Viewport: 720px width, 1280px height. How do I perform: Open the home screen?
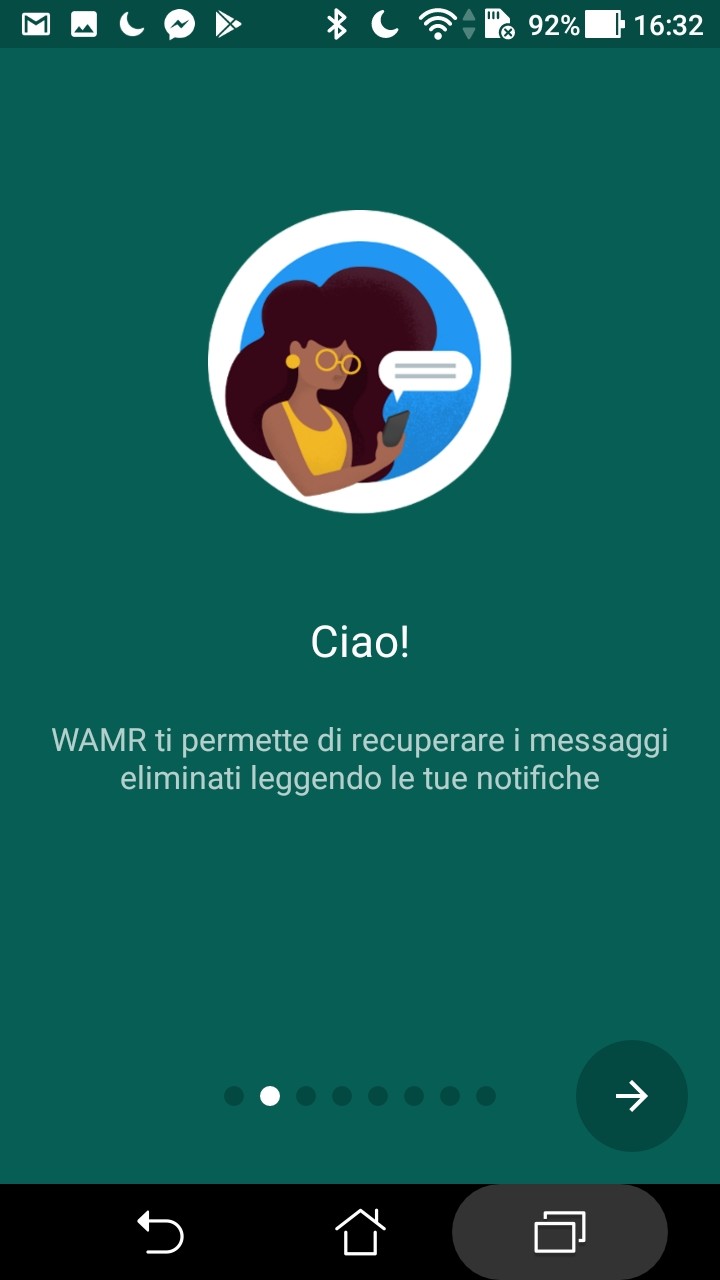[x=360, y=1231]
